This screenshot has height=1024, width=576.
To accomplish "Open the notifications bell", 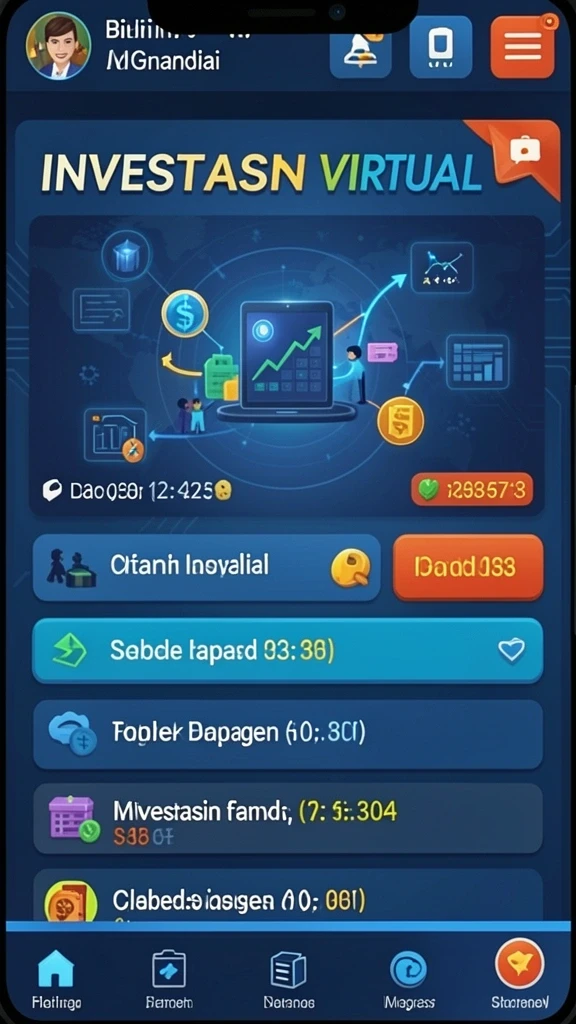I will [361, 48].
